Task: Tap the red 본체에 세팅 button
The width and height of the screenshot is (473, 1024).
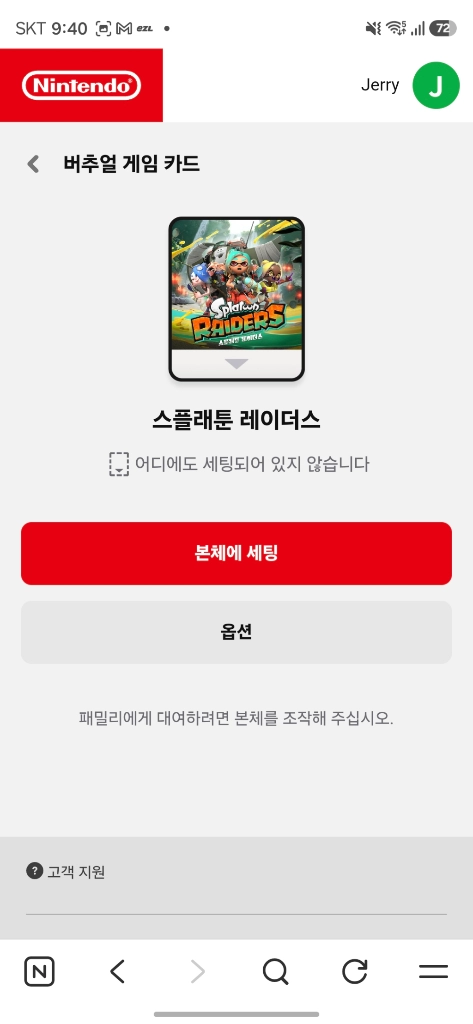Action: pyautogui.click(x=236, y=553)
